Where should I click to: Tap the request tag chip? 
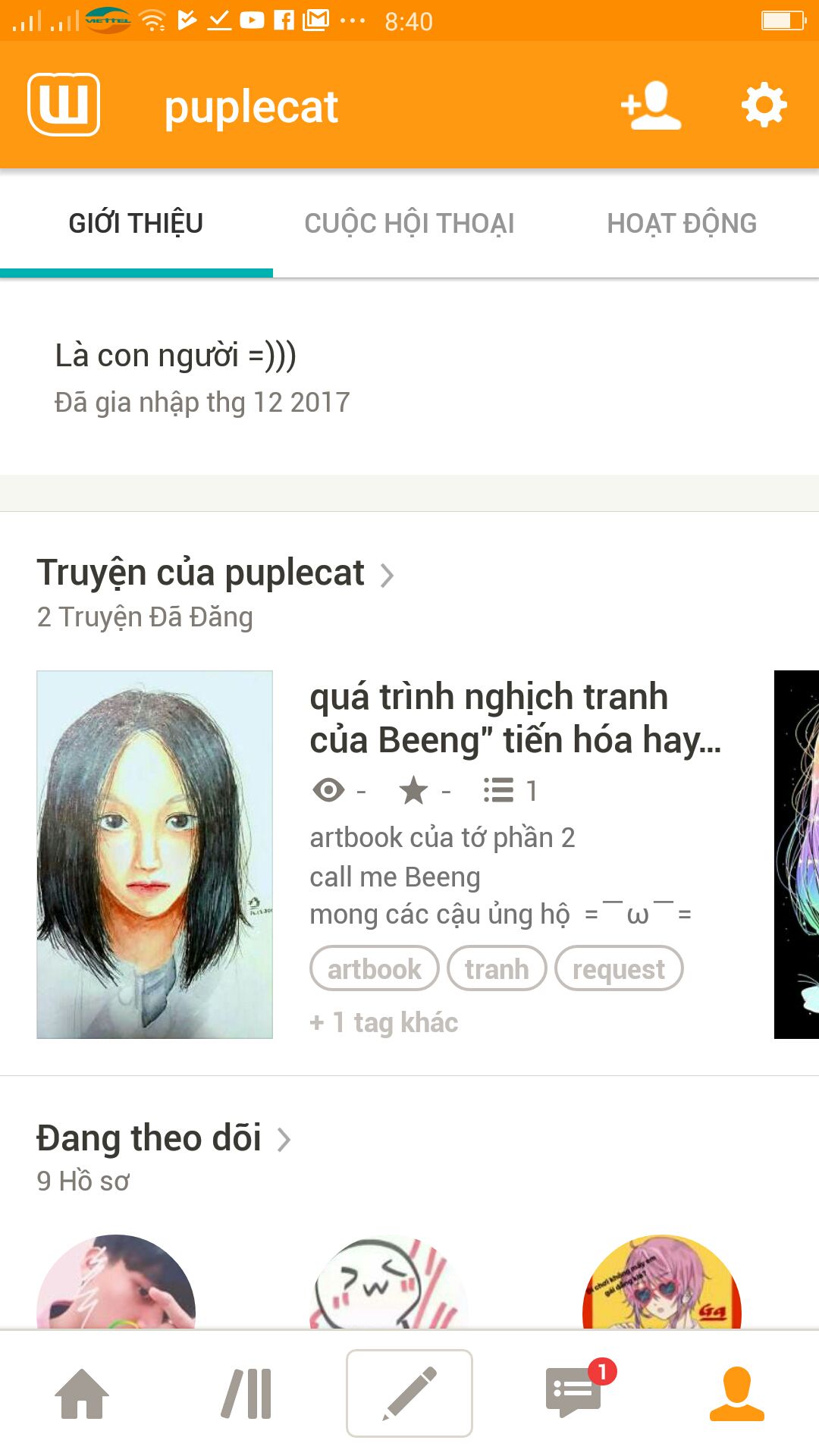point(618,968)
